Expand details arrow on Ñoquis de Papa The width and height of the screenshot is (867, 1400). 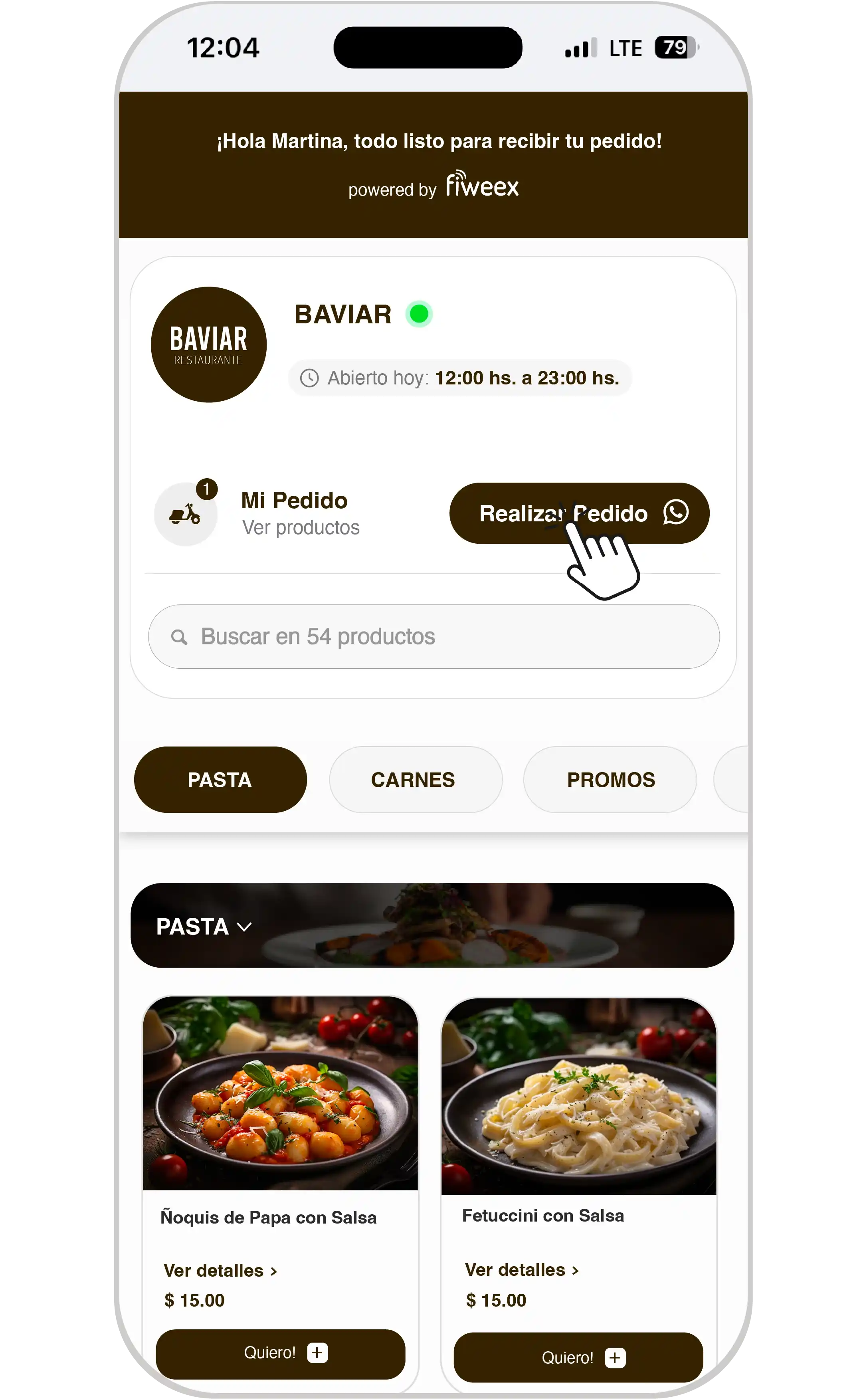pos(274,1271)
